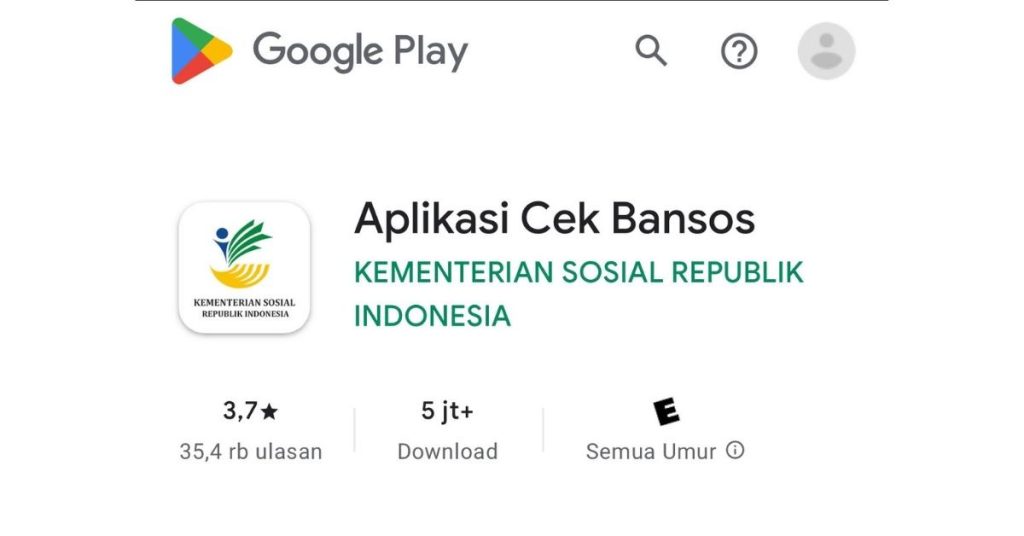Image resolution: width=1024 pixels, height=536 pixels.
Task: View the 35,4 rb ulasan rating reviews
Action: pyautogui.click(x=251, y=430)
